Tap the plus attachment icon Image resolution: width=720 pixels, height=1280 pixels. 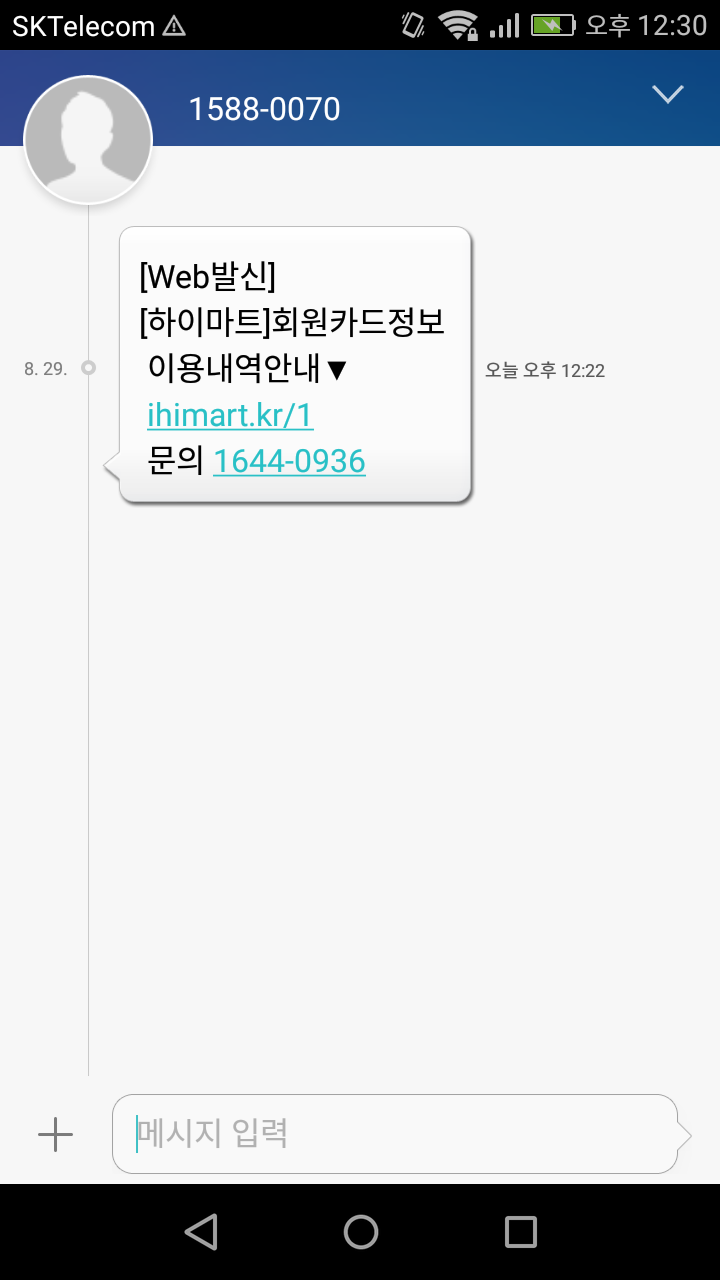(x=55, y=1134)
